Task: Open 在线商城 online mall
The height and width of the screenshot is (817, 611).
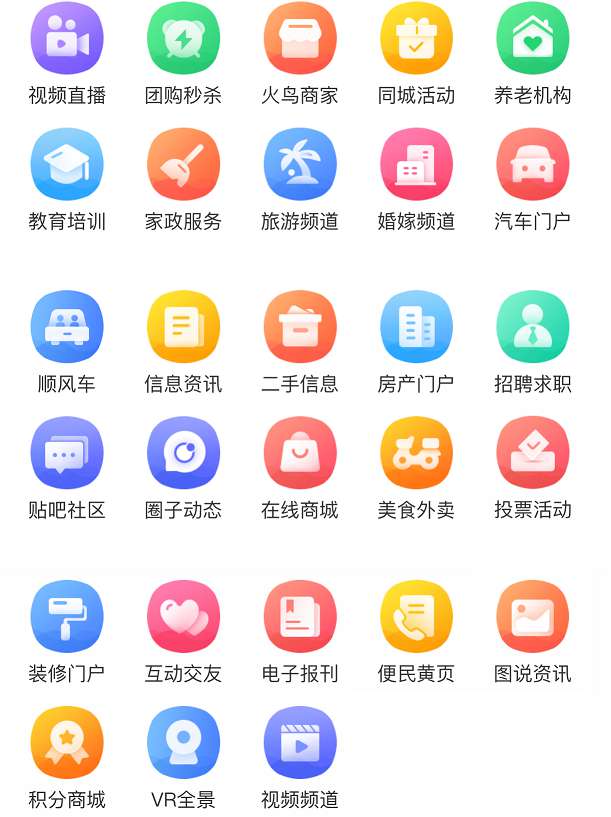Action: (x=300, y=453)
